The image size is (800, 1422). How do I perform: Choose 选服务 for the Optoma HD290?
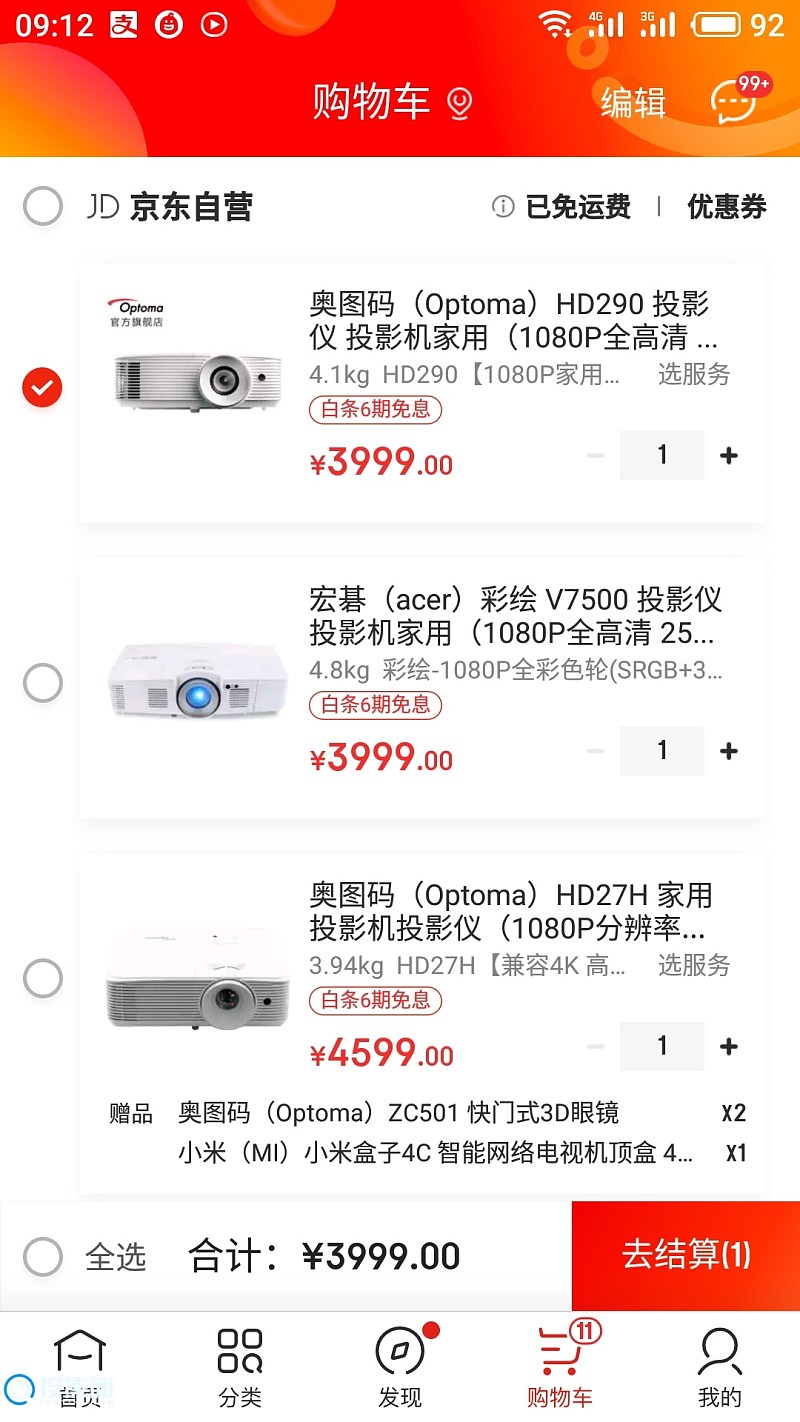694,375
